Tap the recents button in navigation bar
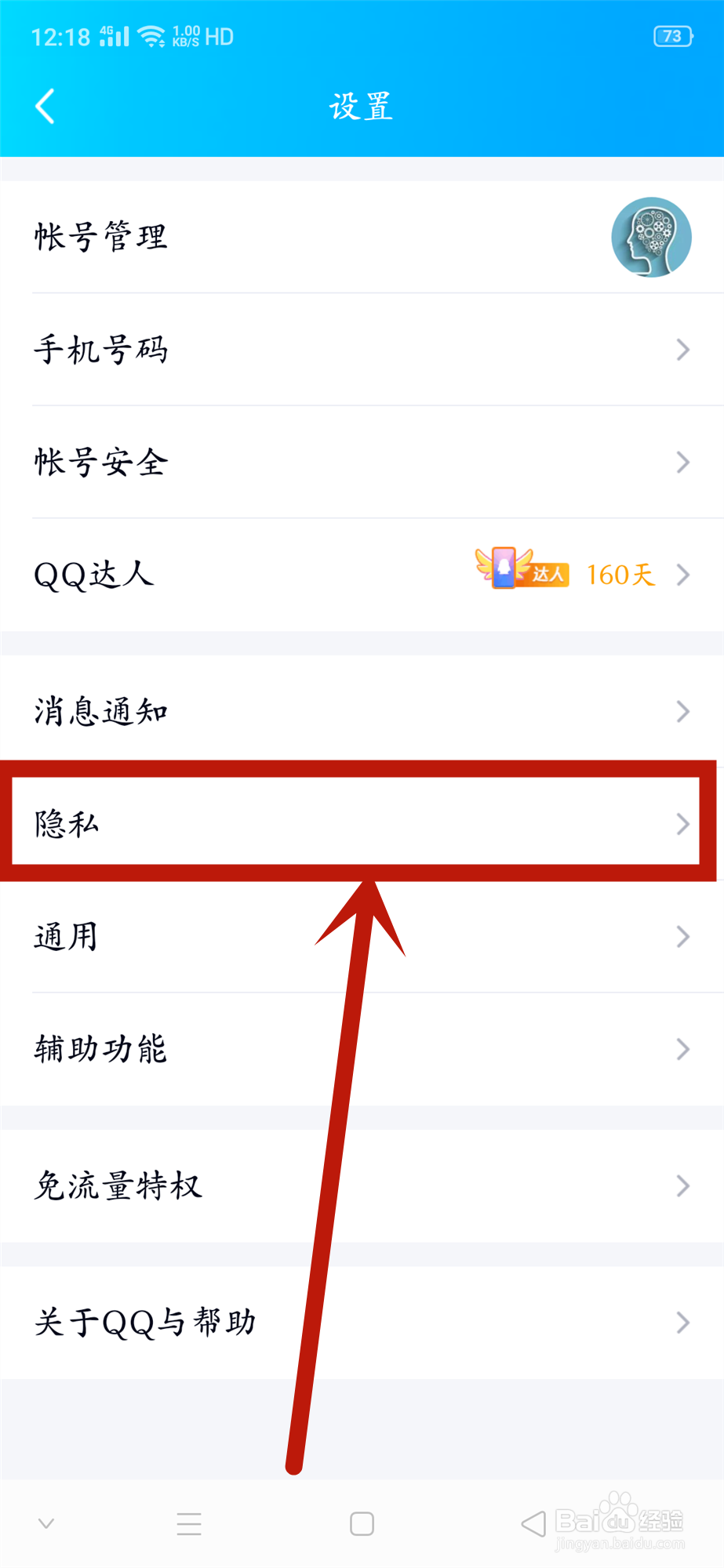Image resolution: width=724 pixels, height=1568 pixels. tap(188, 1523)
